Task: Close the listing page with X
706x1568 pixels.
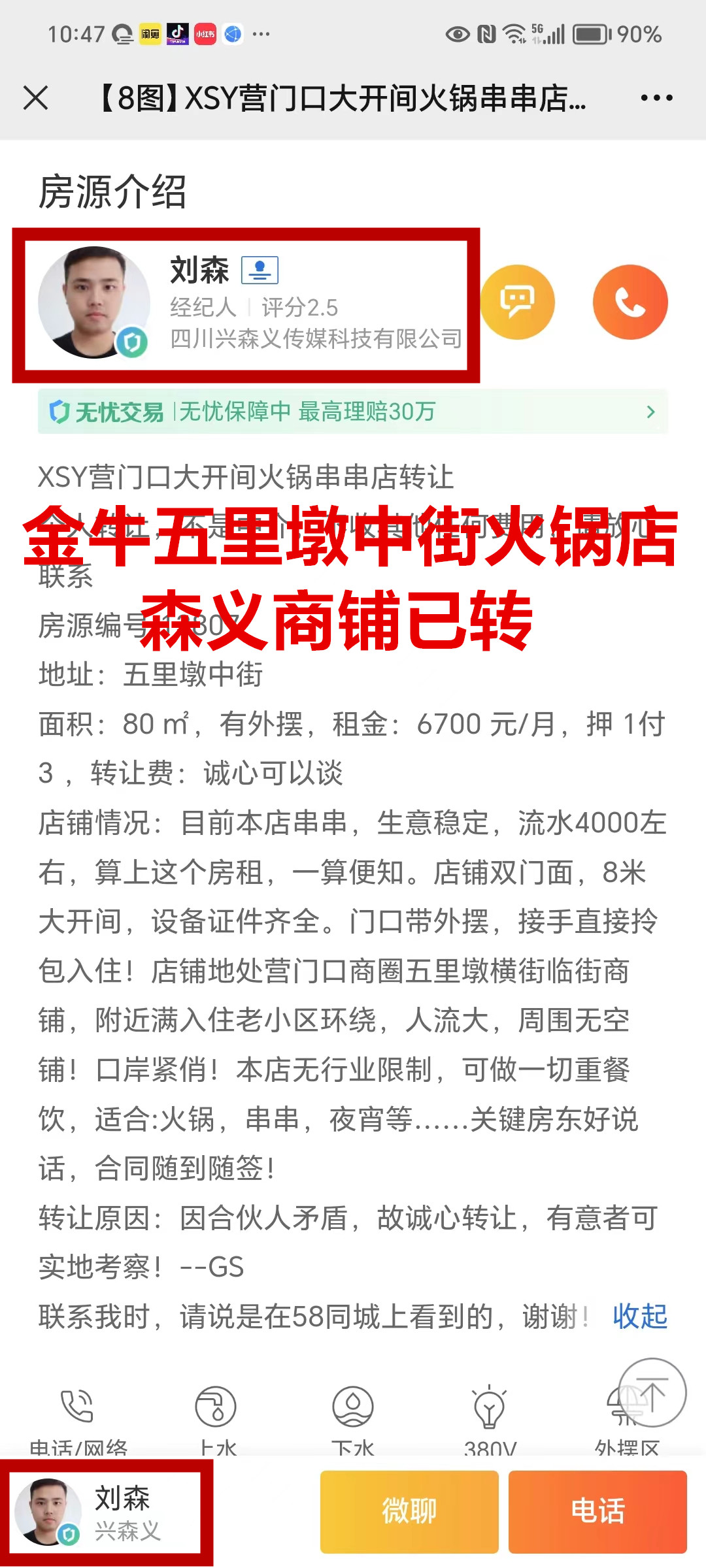Action: click(x=36, y=98)
